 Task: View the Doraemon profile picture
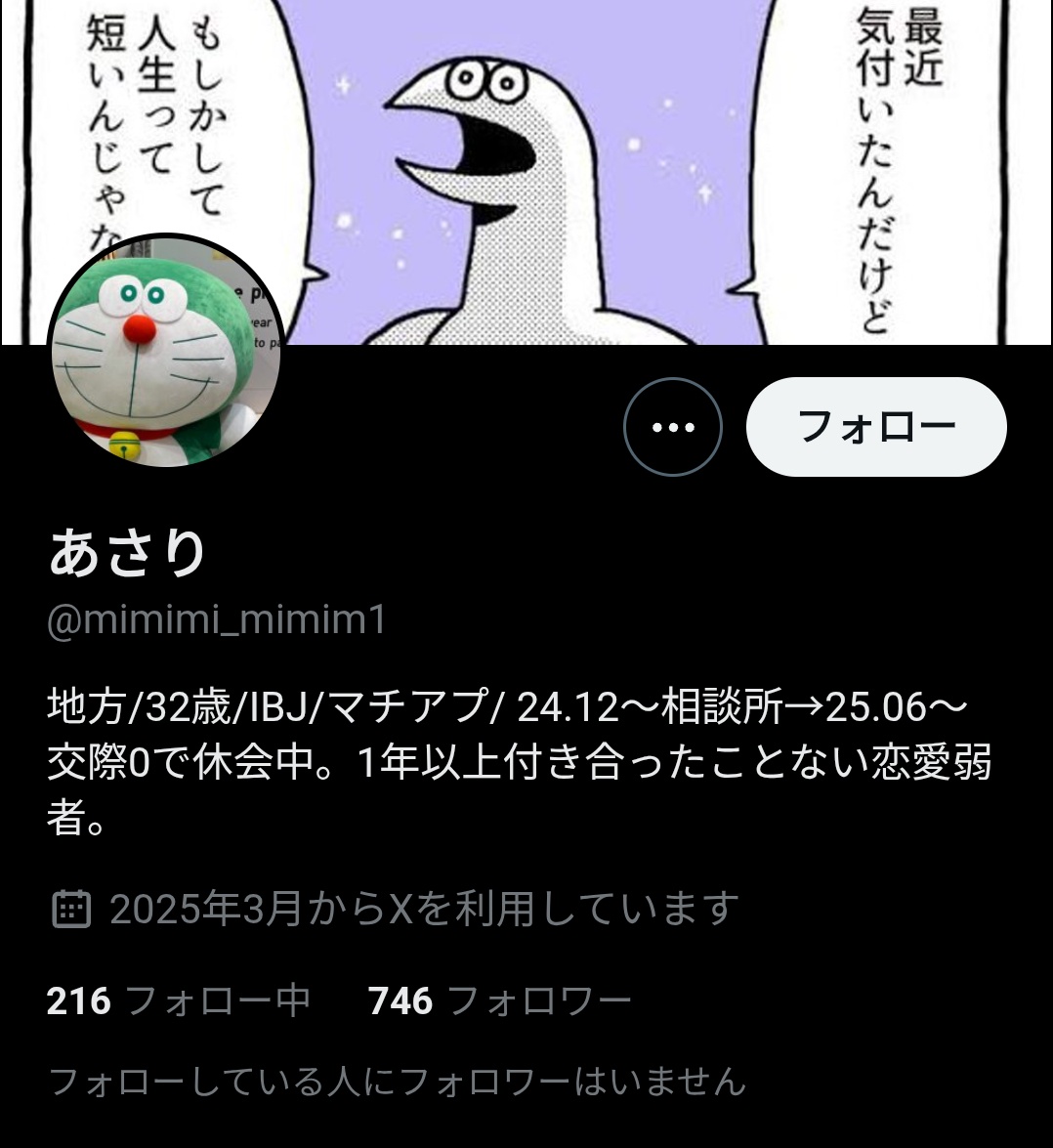point(165,353)
